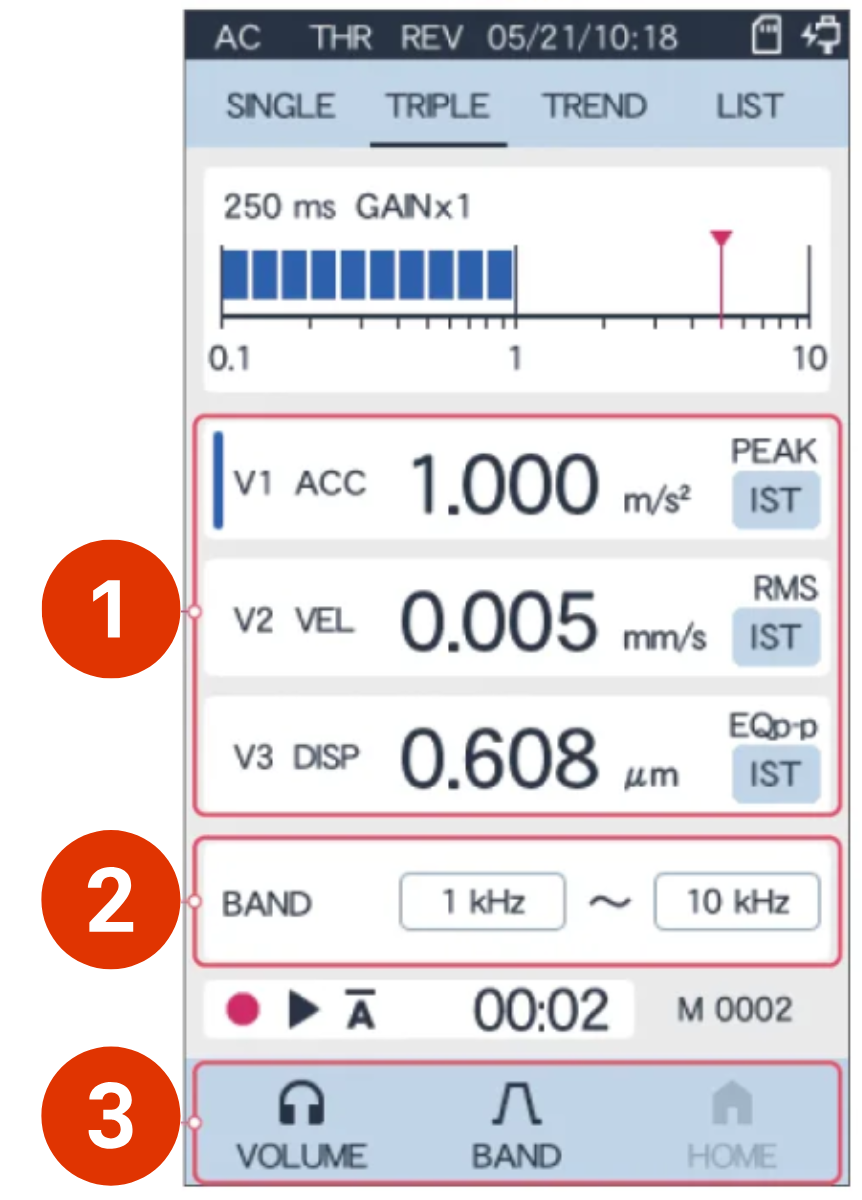Change the 1 kHz lower band limit
Screen dimensions: 862x1200
pos(483,902)
